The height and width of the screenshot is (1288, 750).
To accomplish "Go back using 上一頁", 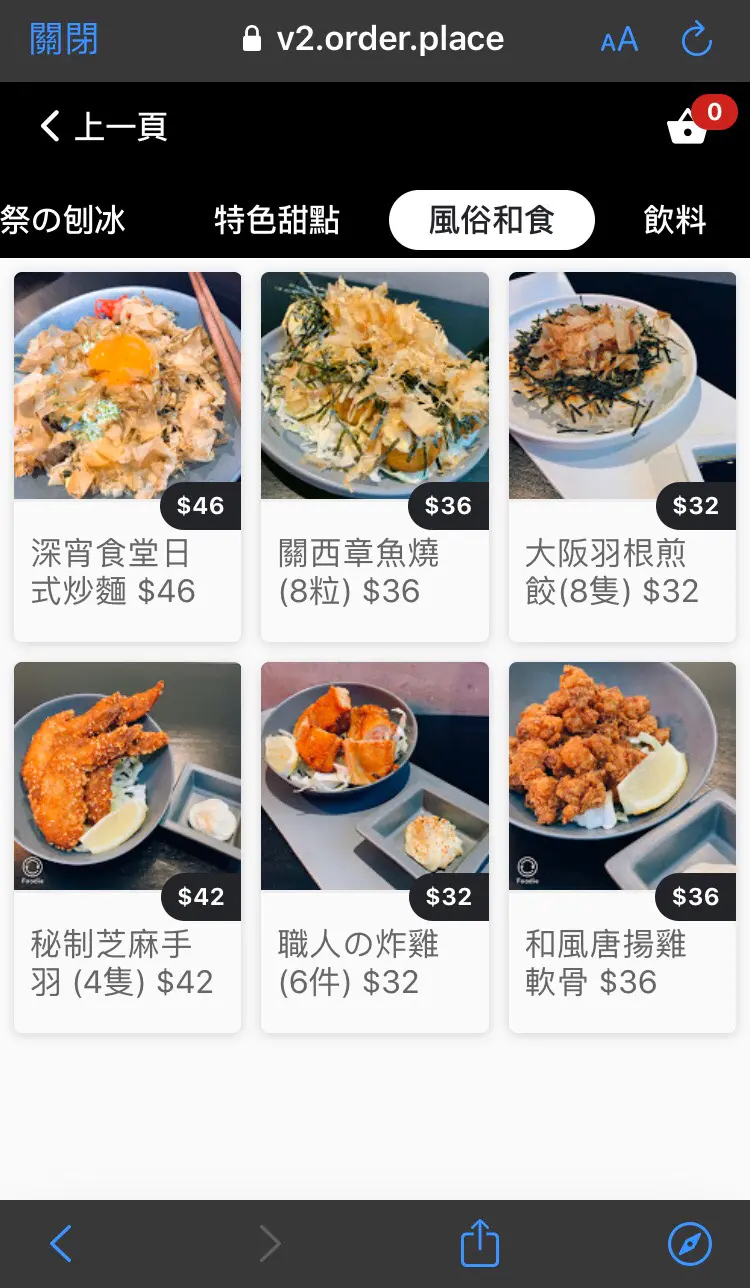I will pyautogui.click(x=104, y=127).
